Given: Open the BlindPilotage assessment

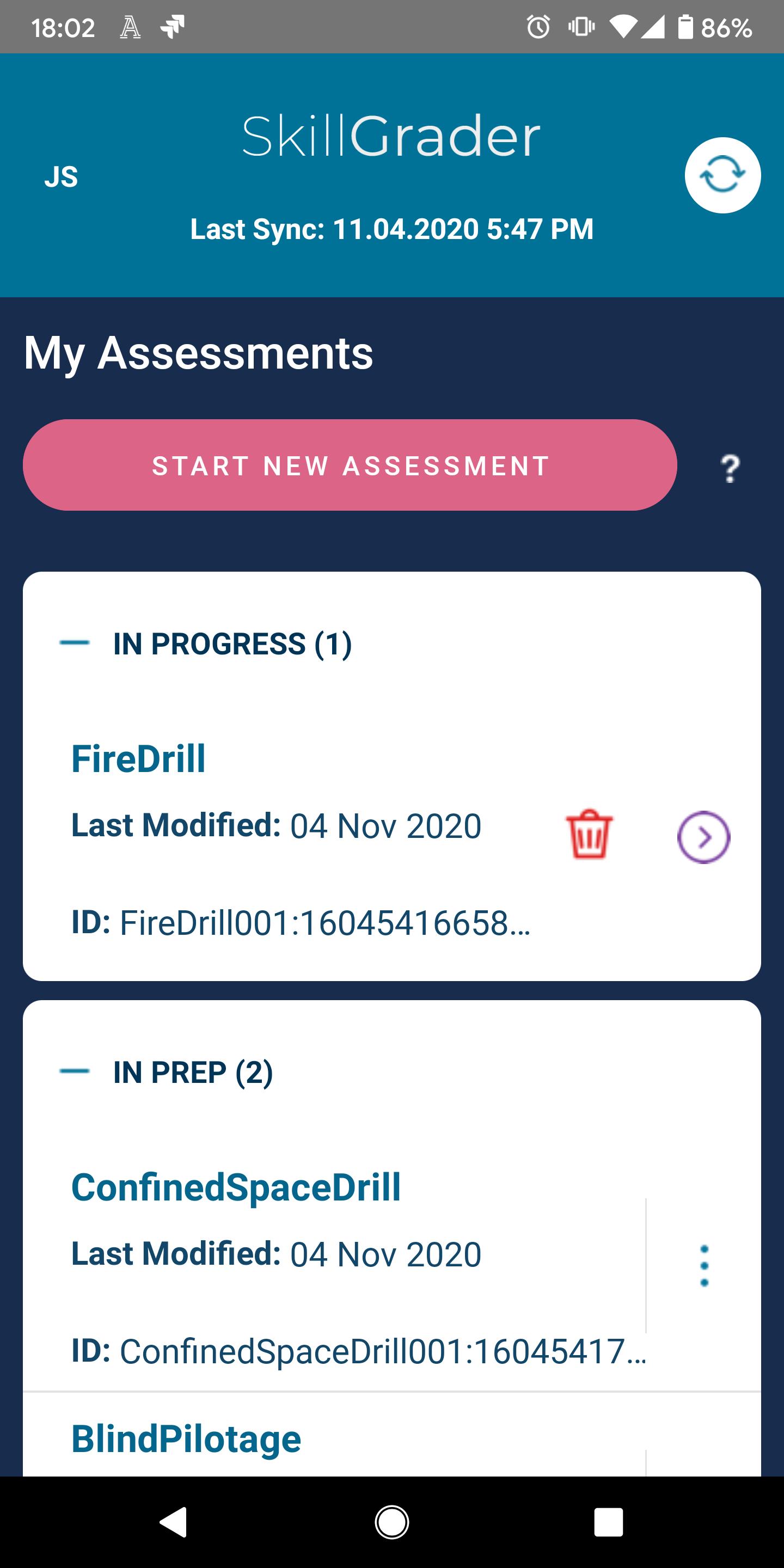Looking at the screenshot, I should tap(186, 1439).
